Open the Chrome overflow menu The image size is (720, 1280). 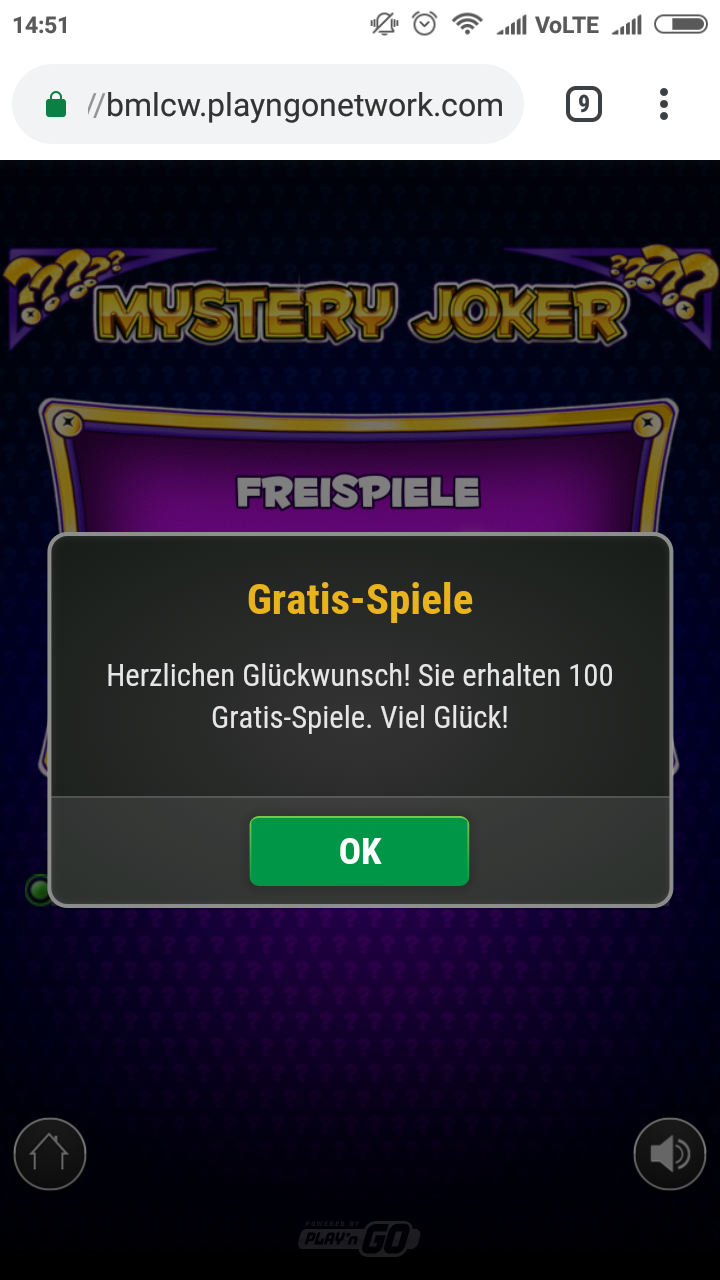point(664,104)
